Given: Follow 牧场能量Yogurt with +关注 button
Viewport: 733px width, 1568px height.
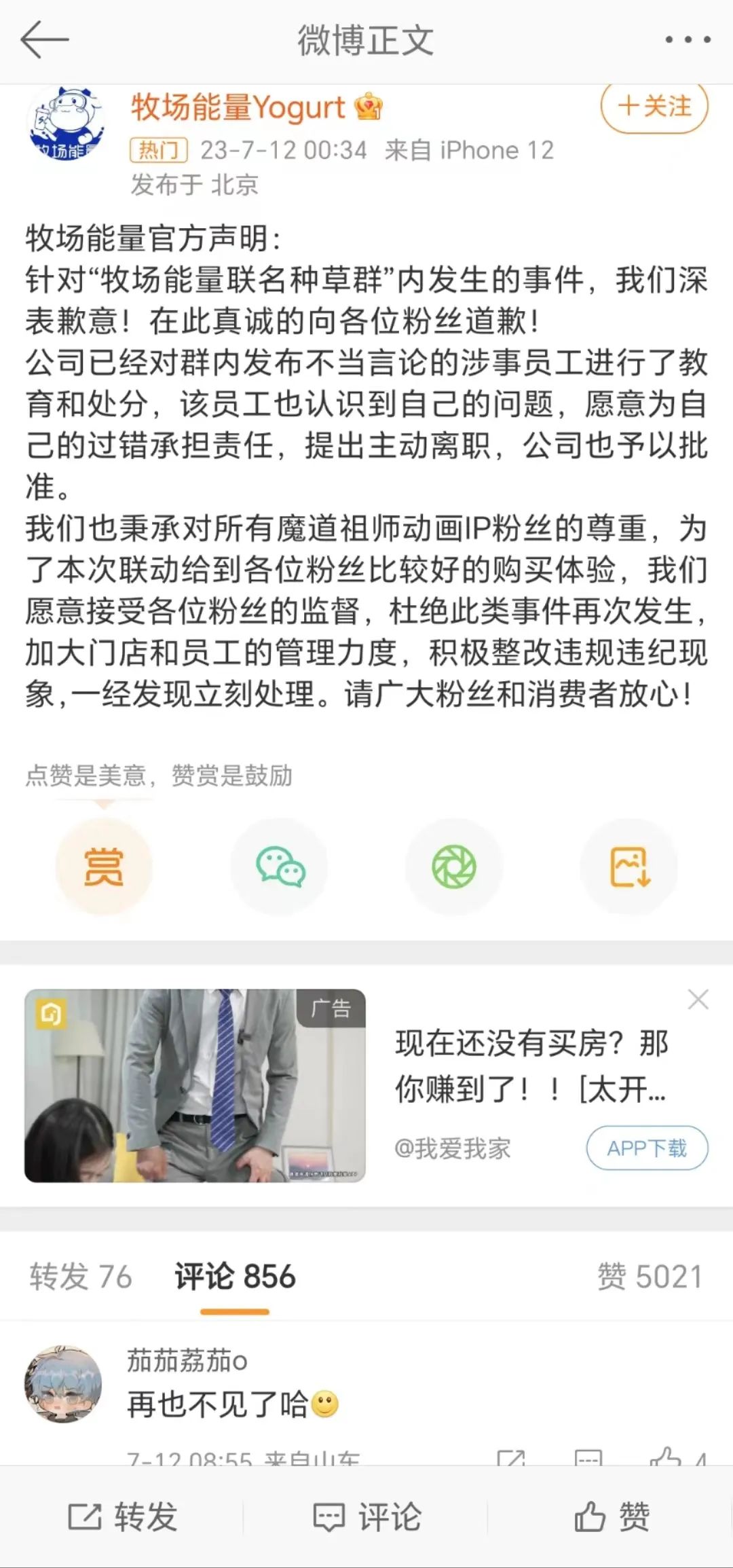Looking at the screenshot, I should (654, 106).
